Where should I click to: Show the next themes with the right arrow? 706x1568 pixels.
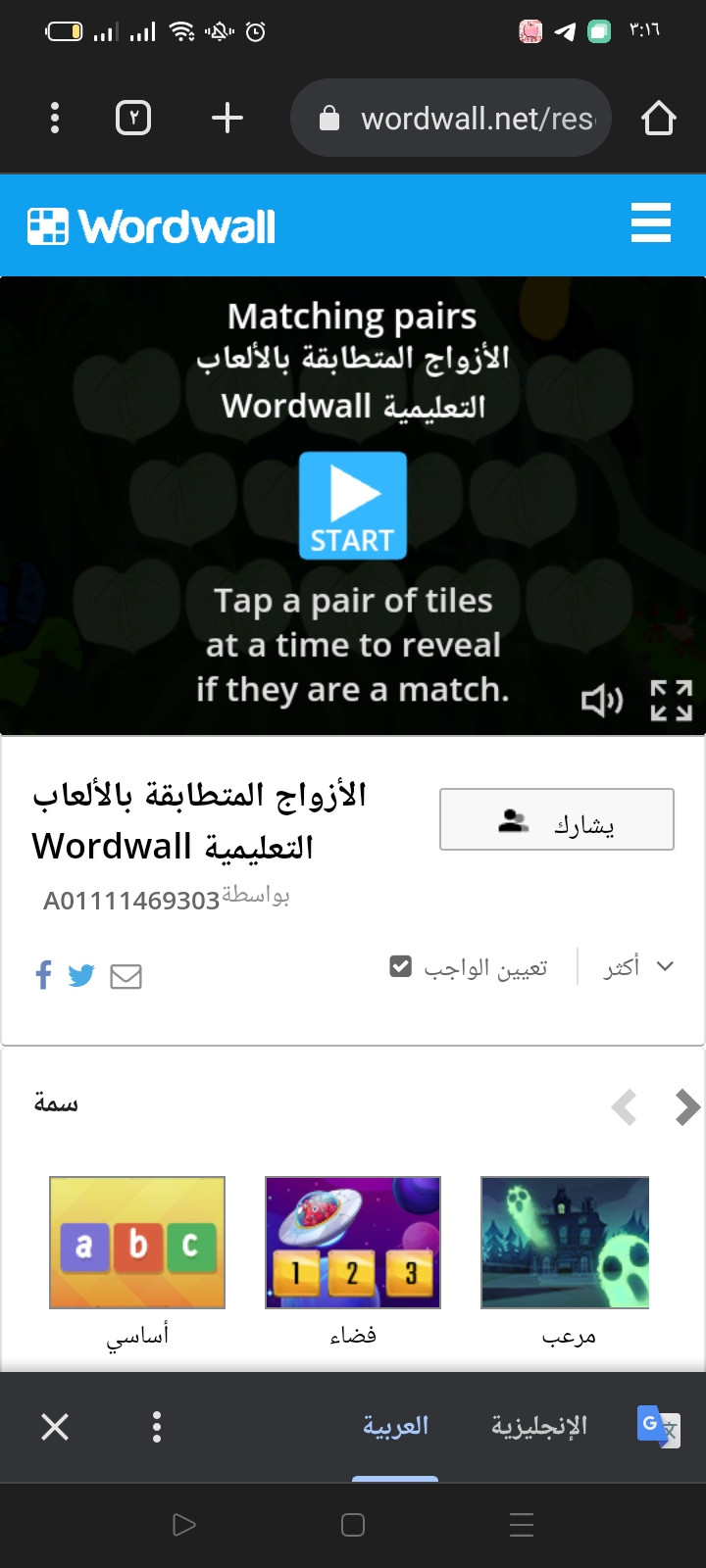coord(687,1107)
